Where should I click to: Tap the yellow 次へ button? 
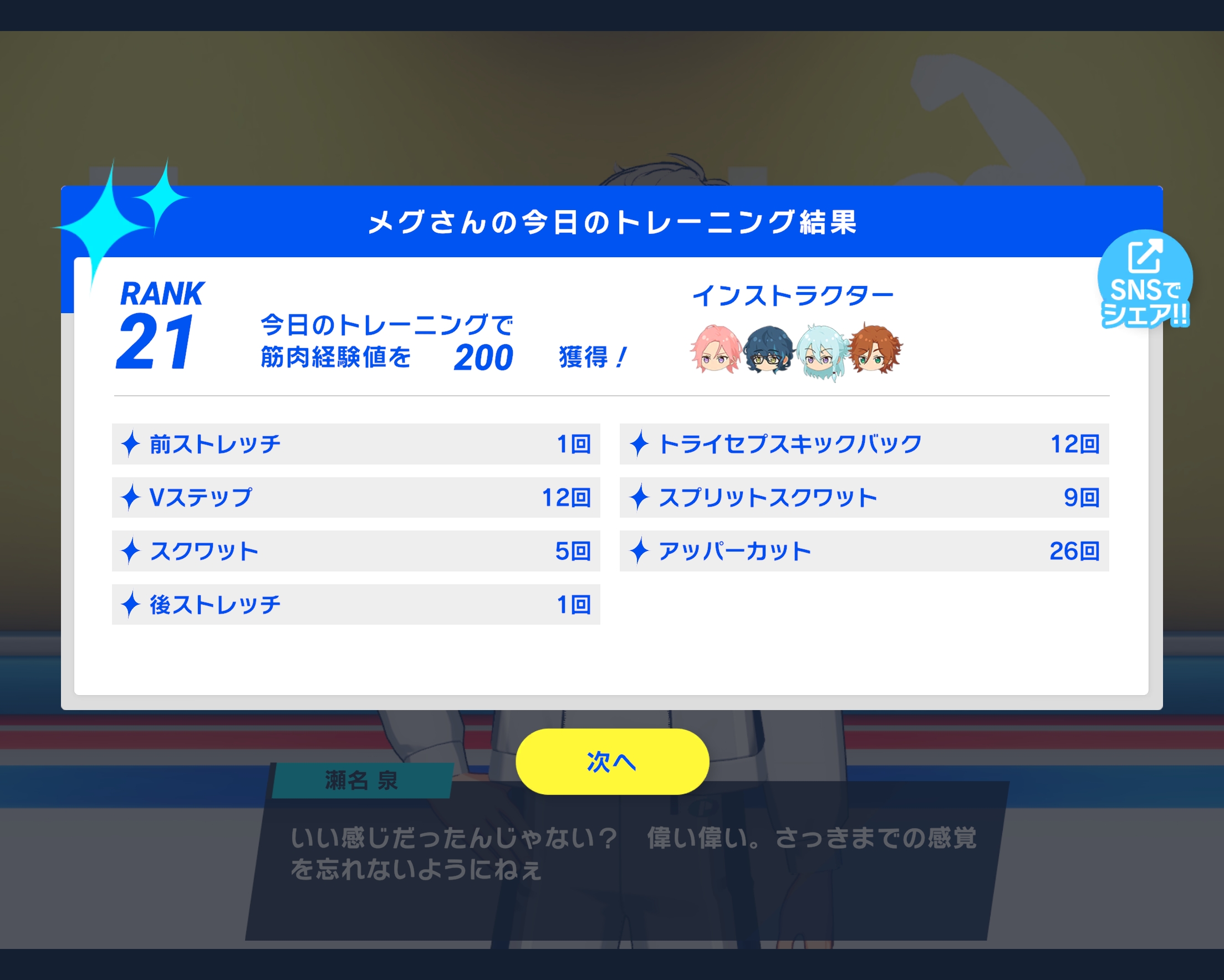tap(612, 762)
